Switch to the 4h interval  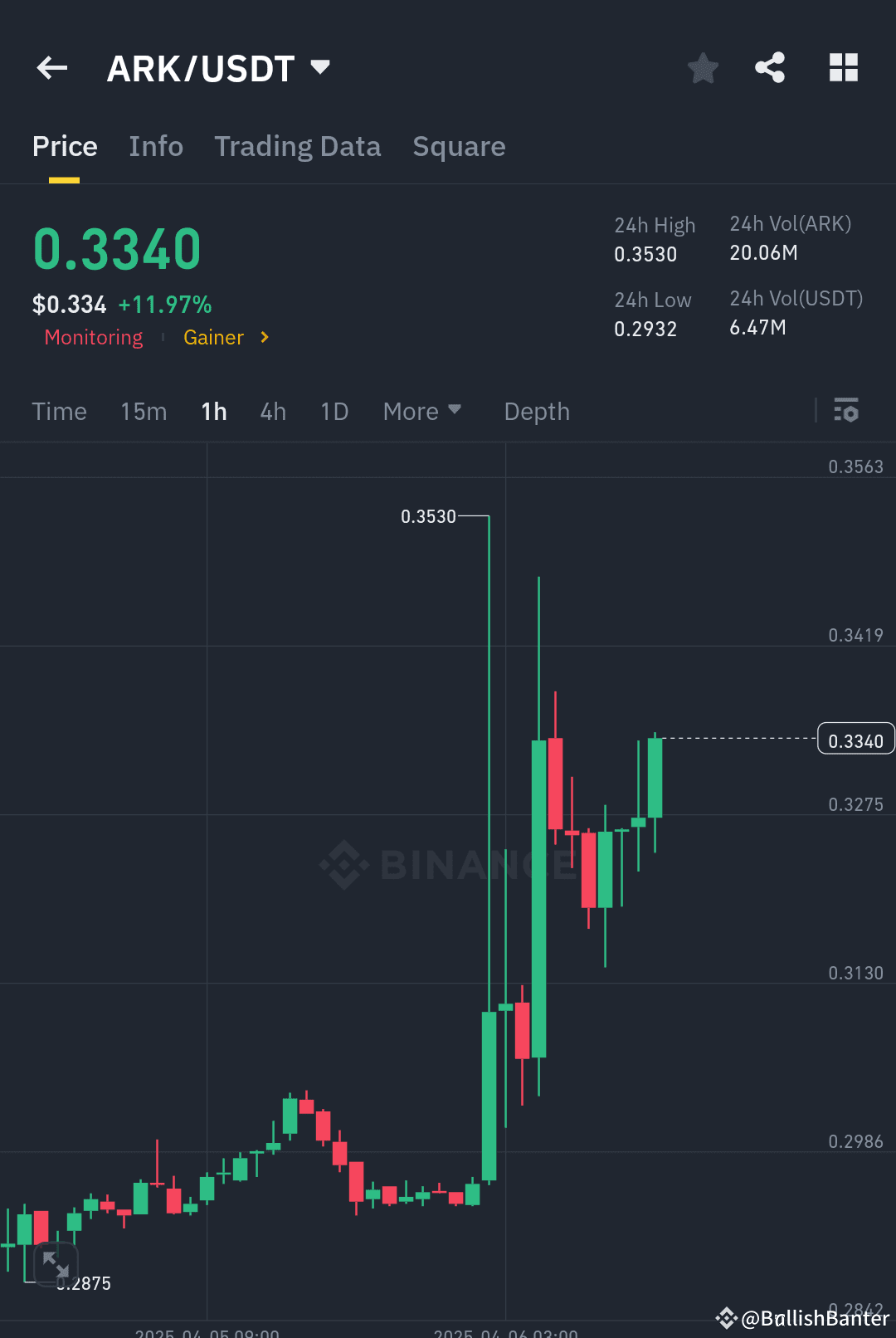[272, 411]
